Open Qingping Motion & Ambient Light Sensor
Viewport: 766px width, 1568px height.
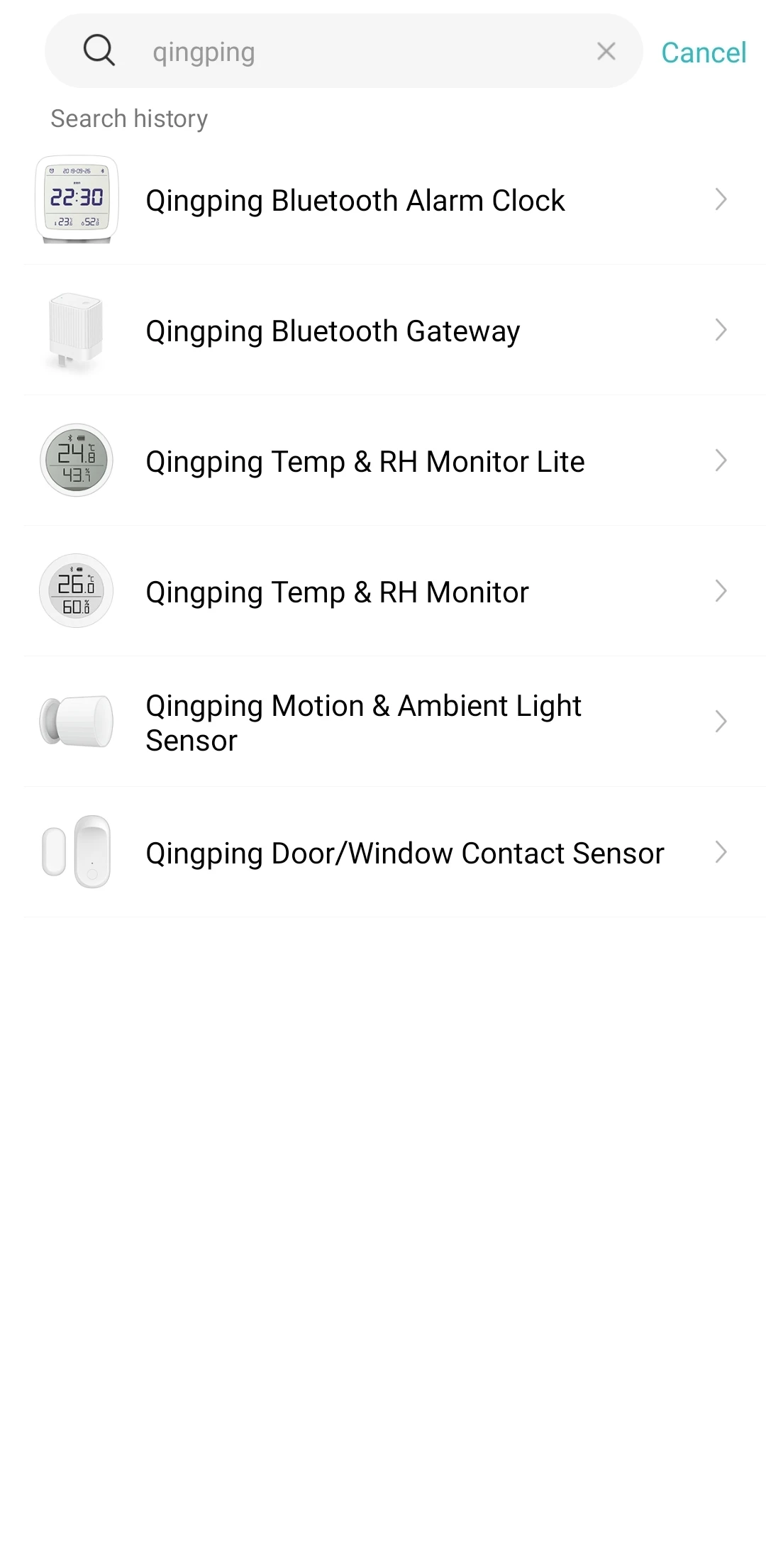383,722
